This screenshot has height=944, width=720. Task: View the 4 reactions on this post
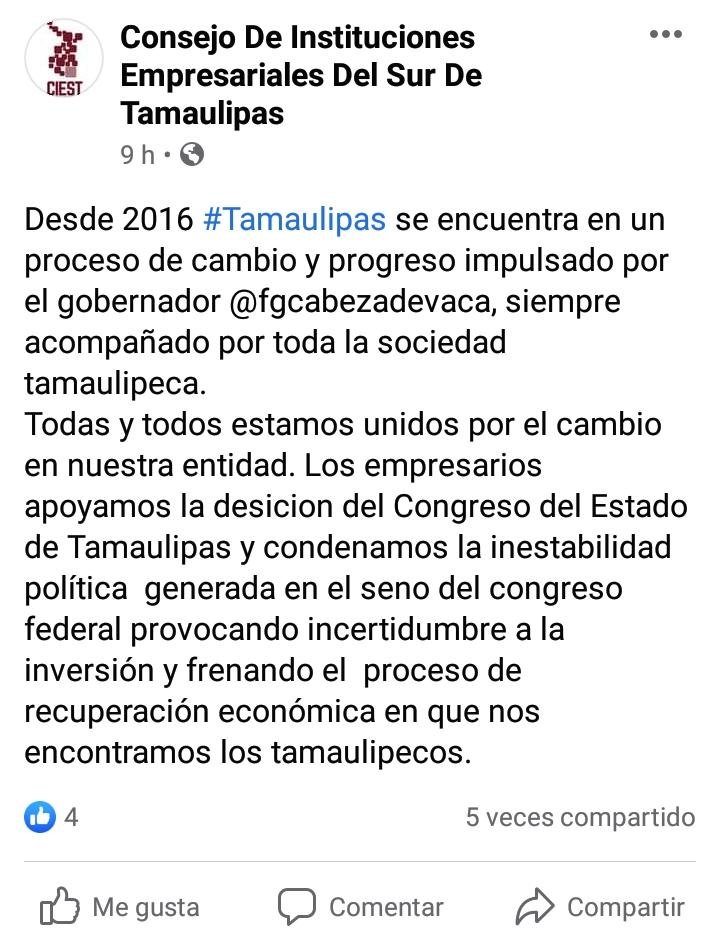[x=51, y=817]
